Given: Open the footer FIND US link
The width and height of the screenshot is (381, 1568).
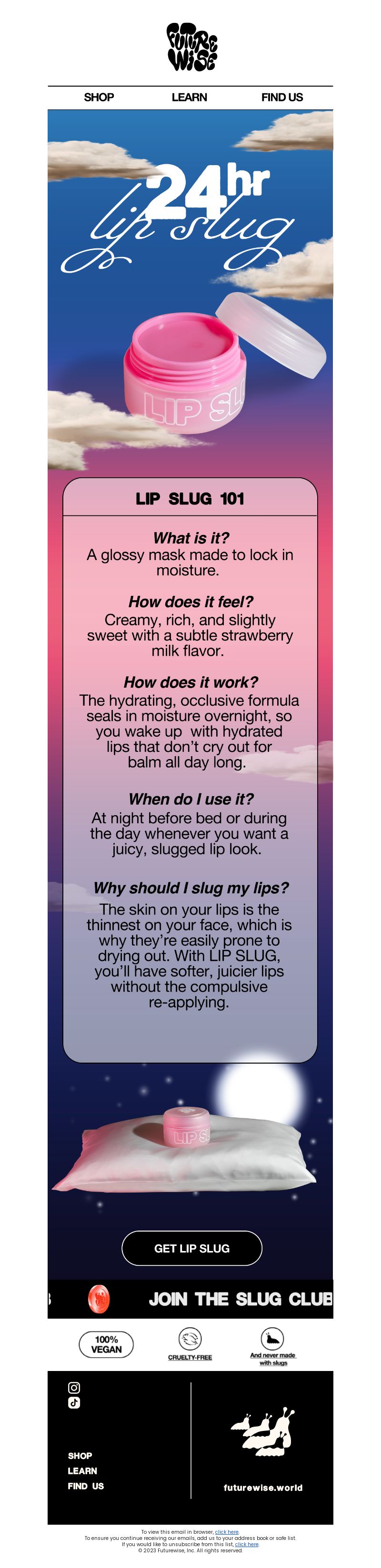Looking at the screenshot, I should pos(85,1486).
